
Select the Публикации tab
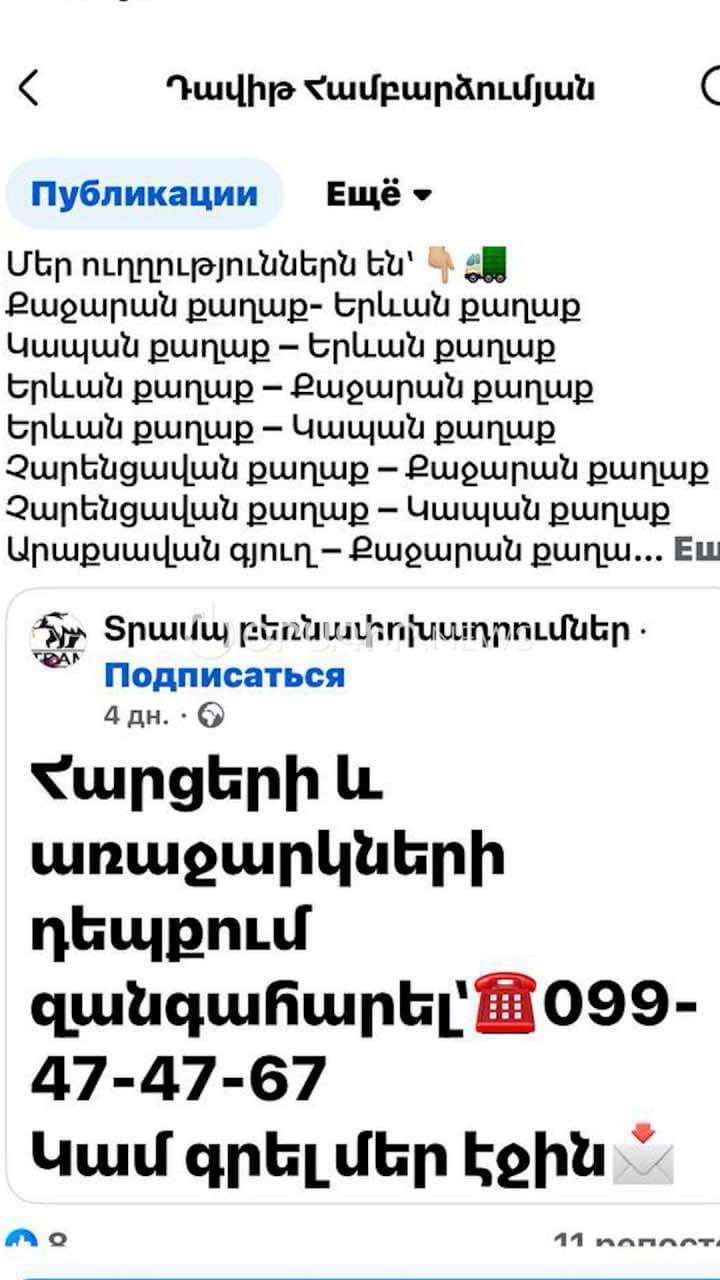[x=144, y=193]
